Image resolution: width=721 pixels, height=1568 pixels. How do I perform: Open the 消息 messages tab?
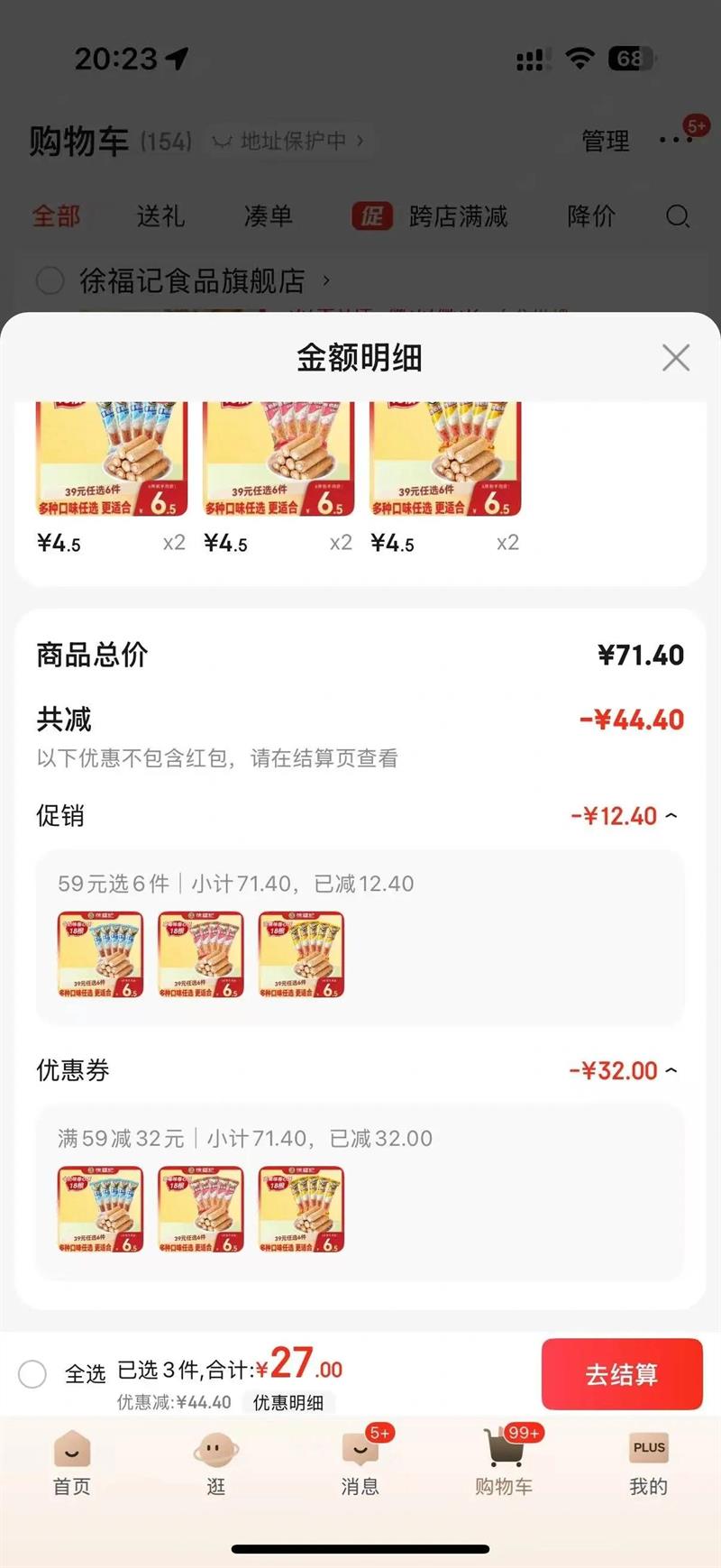tap(360, 1463)
